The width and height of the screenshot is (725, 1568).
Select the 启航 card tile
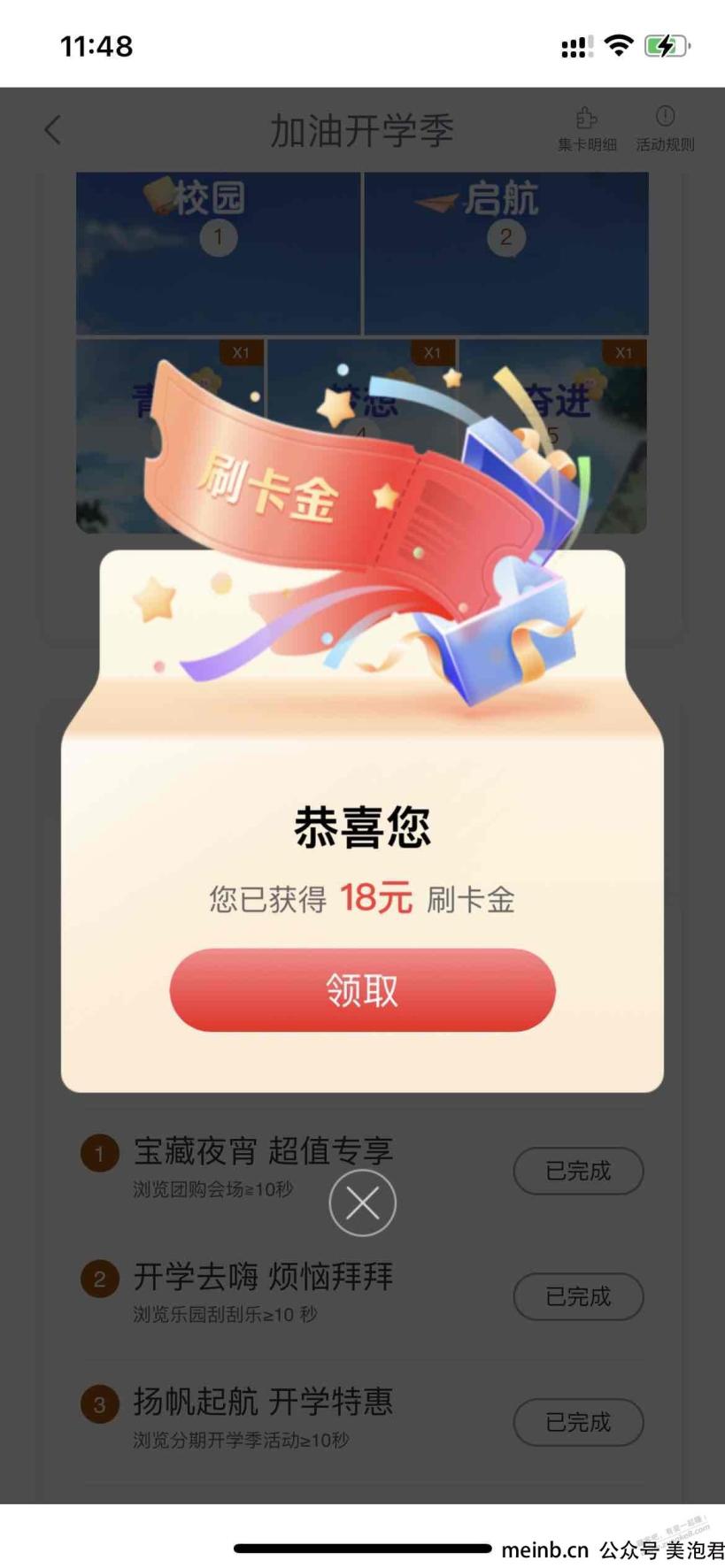pos(505,252)
